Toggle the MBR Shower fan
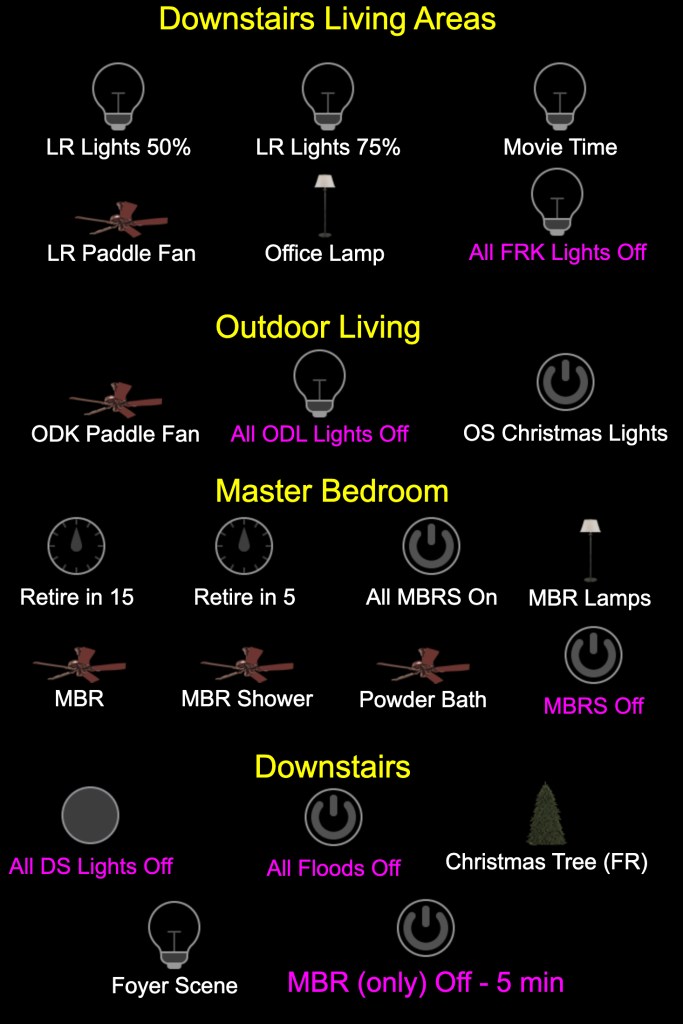683x1024 pixels. point(247,665)
